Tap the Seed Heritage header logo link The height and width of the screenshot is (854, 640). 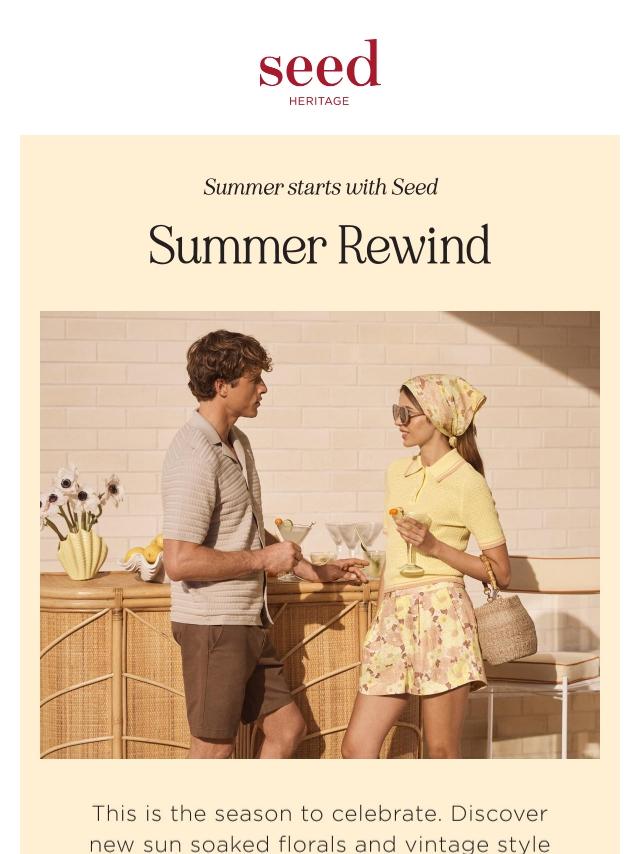click(x=320, y=72)
